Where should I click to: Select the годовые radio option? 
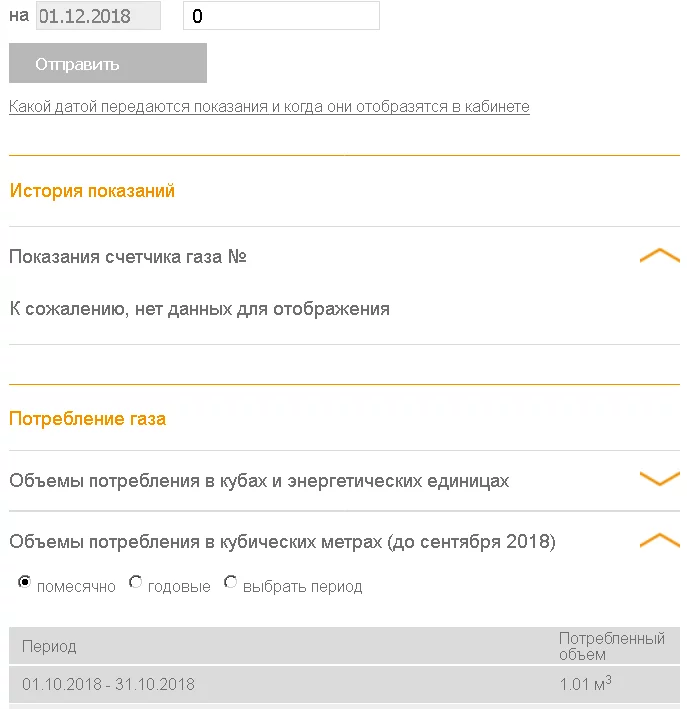tap(136, 582)
